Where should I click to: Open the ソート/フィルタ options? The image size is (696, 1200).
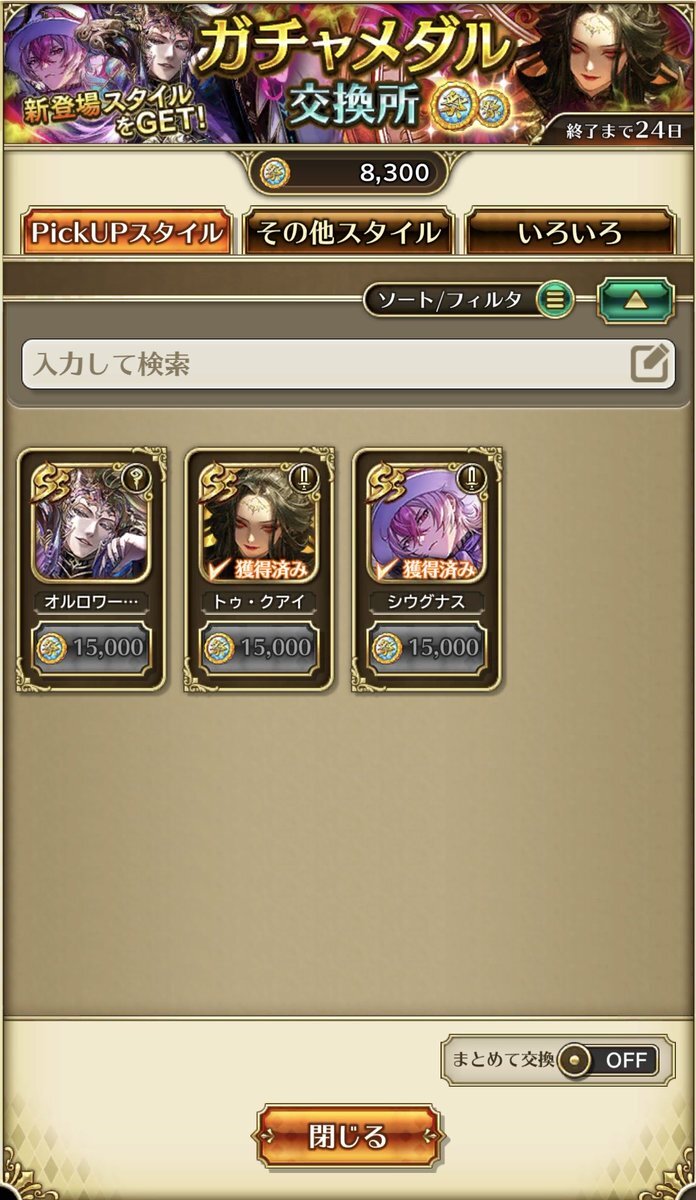tap(468, 299)
